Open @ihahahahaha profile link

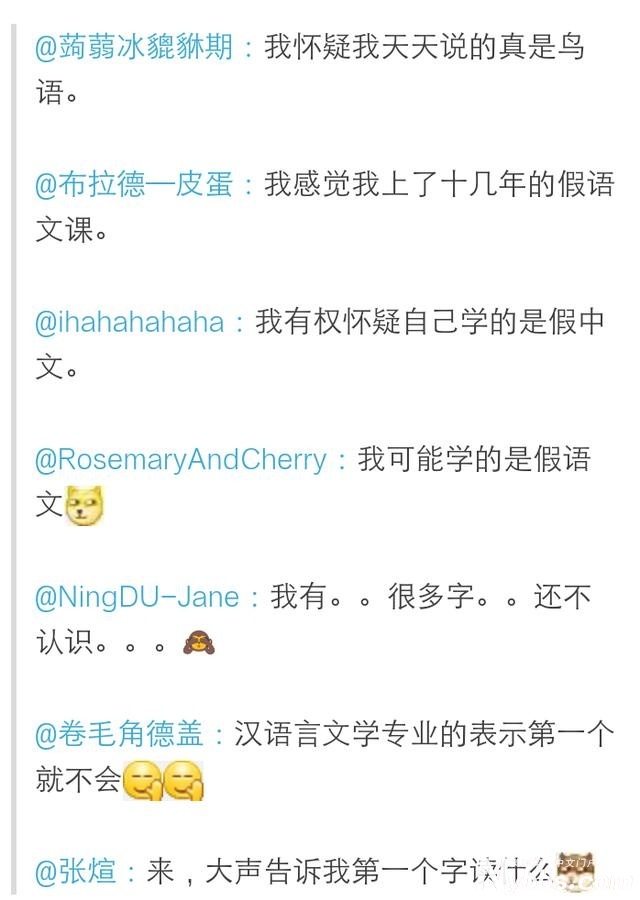point(130,322)
